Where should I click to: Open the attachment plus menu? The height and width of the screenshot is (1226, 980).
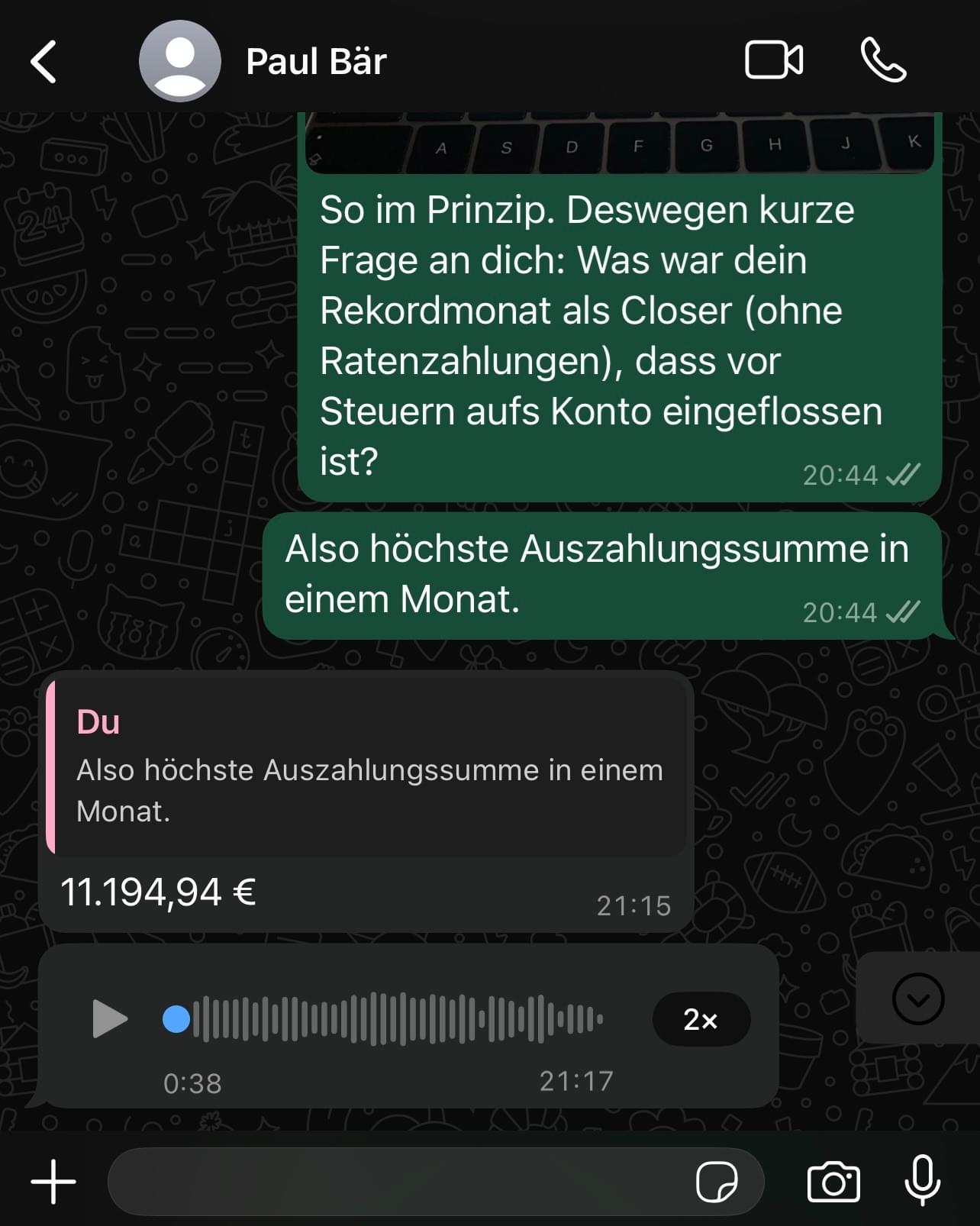(x=53, y=1182)
